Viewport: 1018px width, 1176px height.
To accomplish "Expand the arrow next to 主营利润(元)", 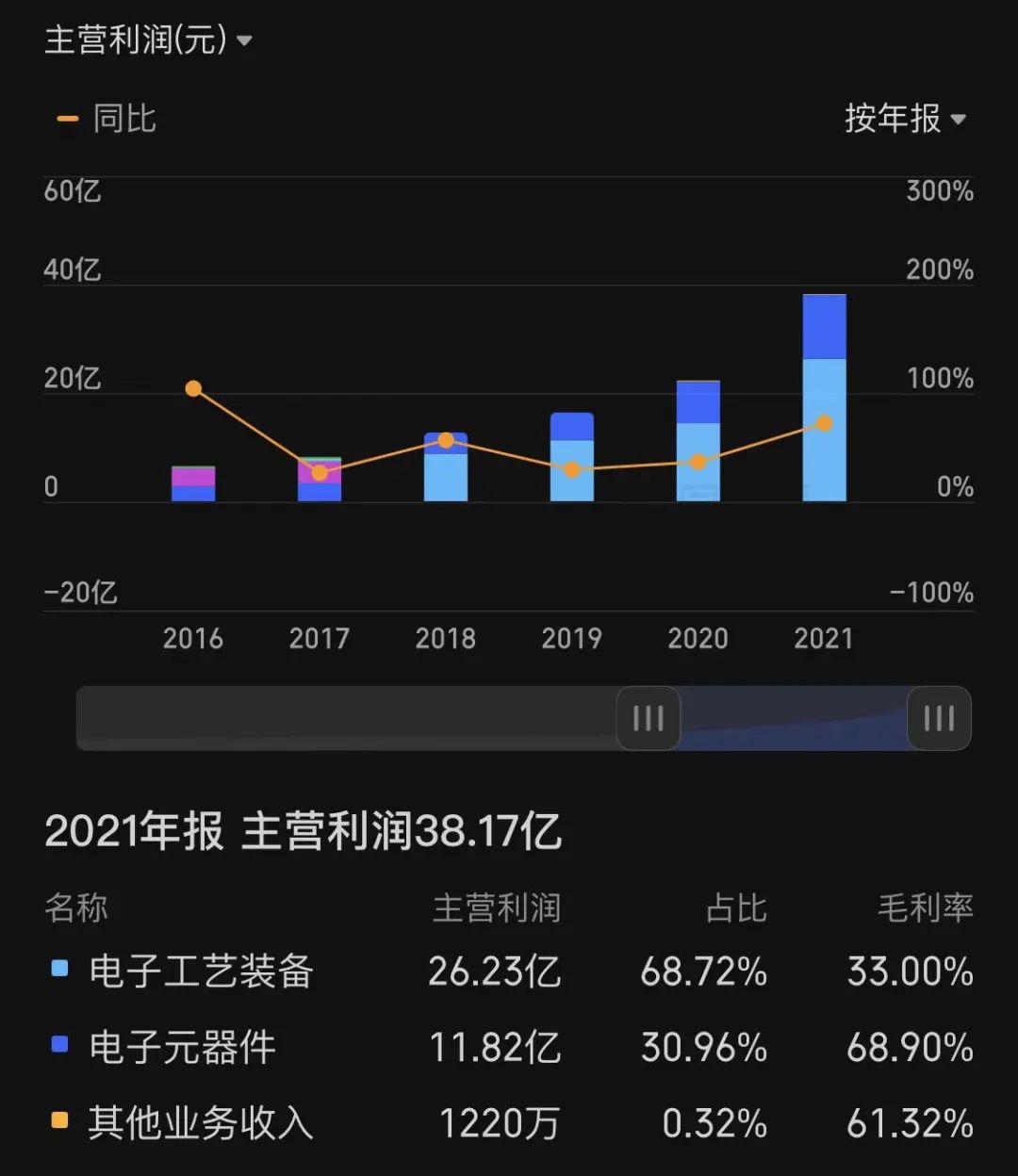I will pos(243,40).
